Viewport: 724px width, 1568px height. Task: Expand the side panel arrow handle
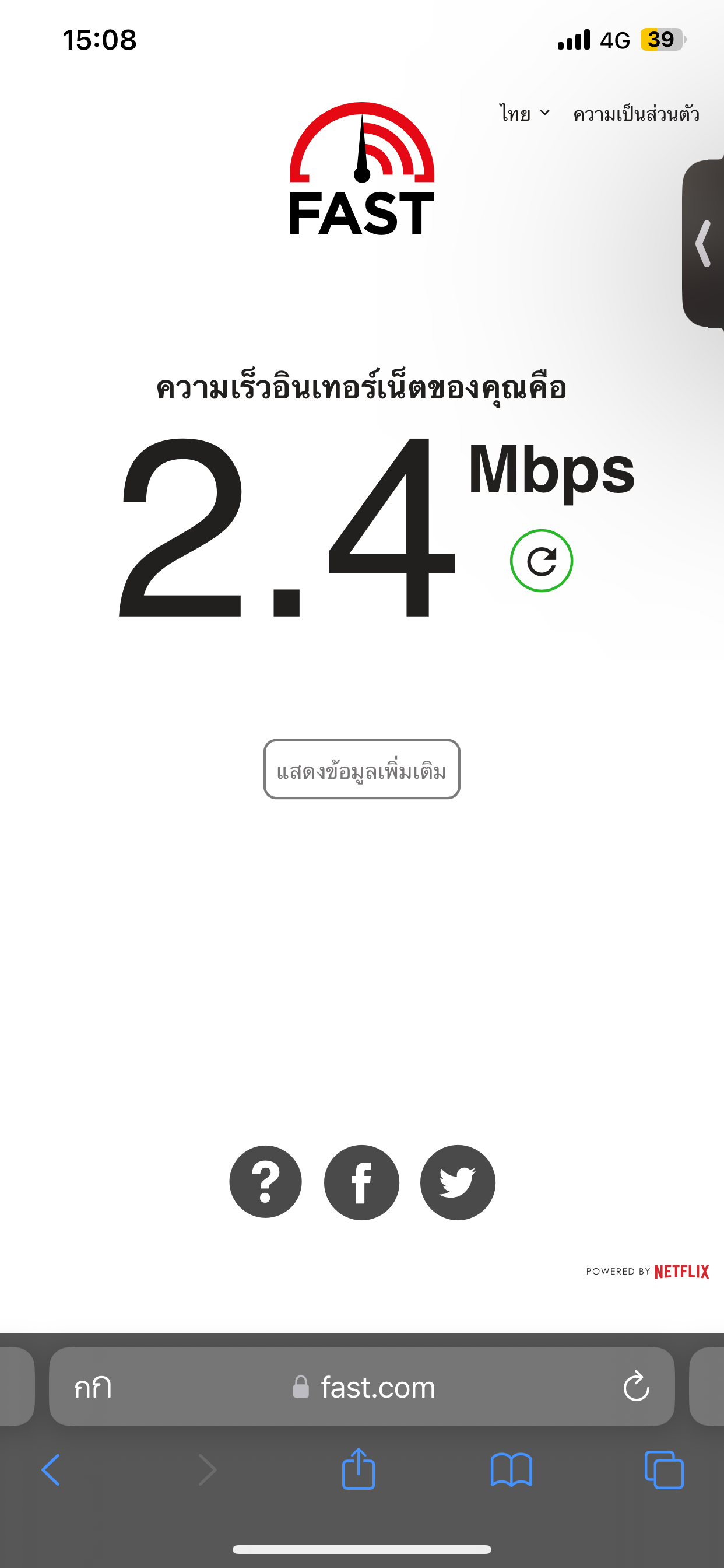(x=702, y=243)
